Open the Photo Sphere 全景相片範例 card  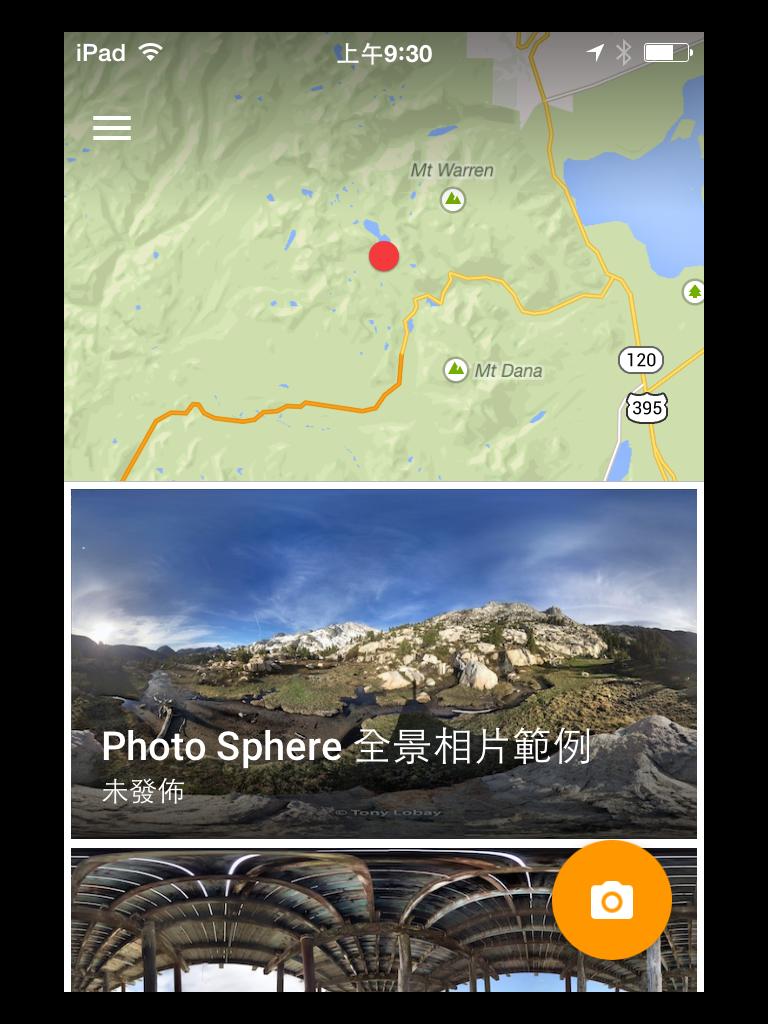[384, 663]
